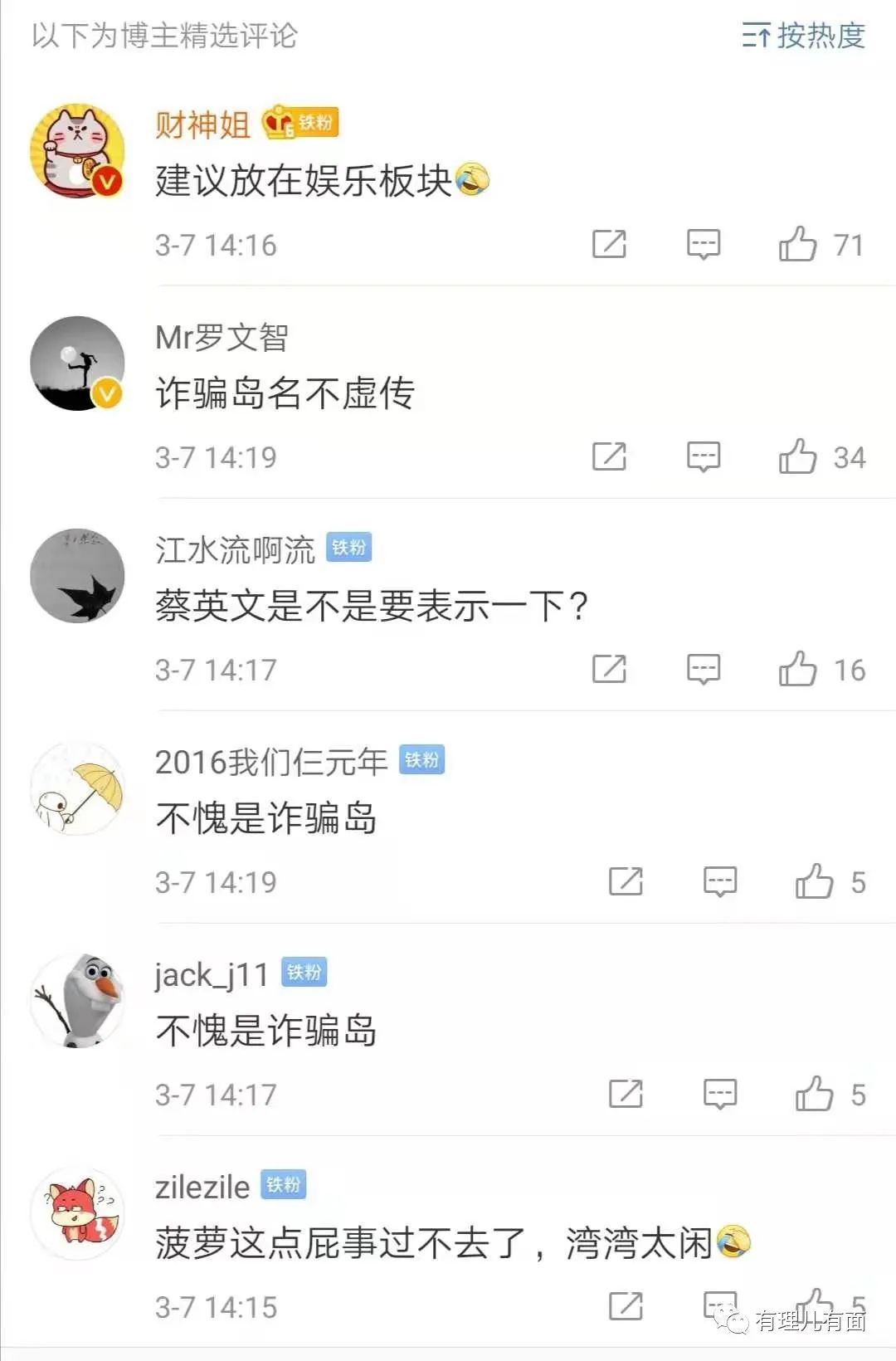Click the forward icon on zilezile's comment
The image size is (896, 1361).
pyautogui.click(x=627, y=1305)
